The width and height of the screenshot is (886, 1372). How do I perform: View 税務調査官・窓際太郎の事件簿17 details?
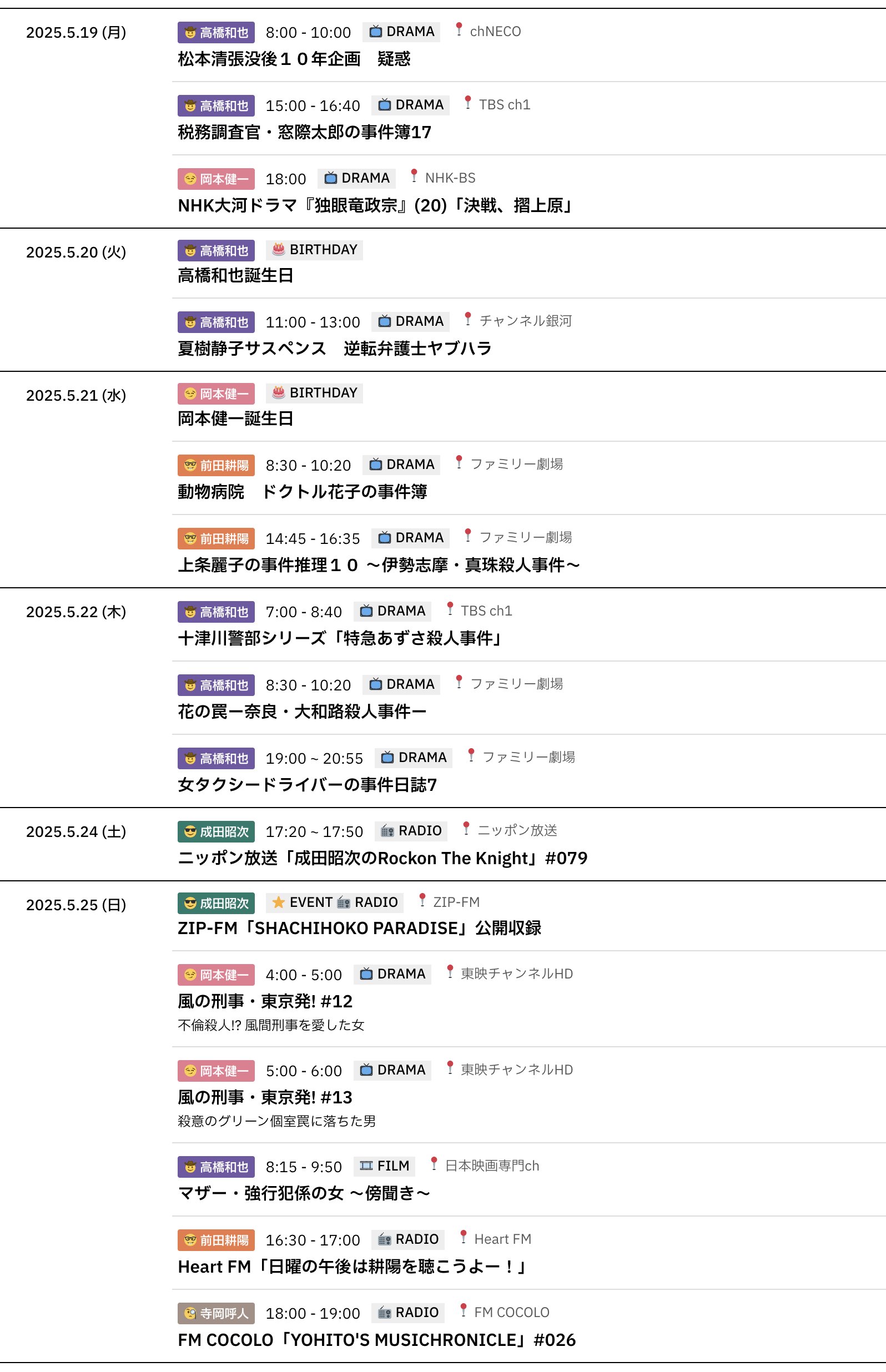[304, 132]
